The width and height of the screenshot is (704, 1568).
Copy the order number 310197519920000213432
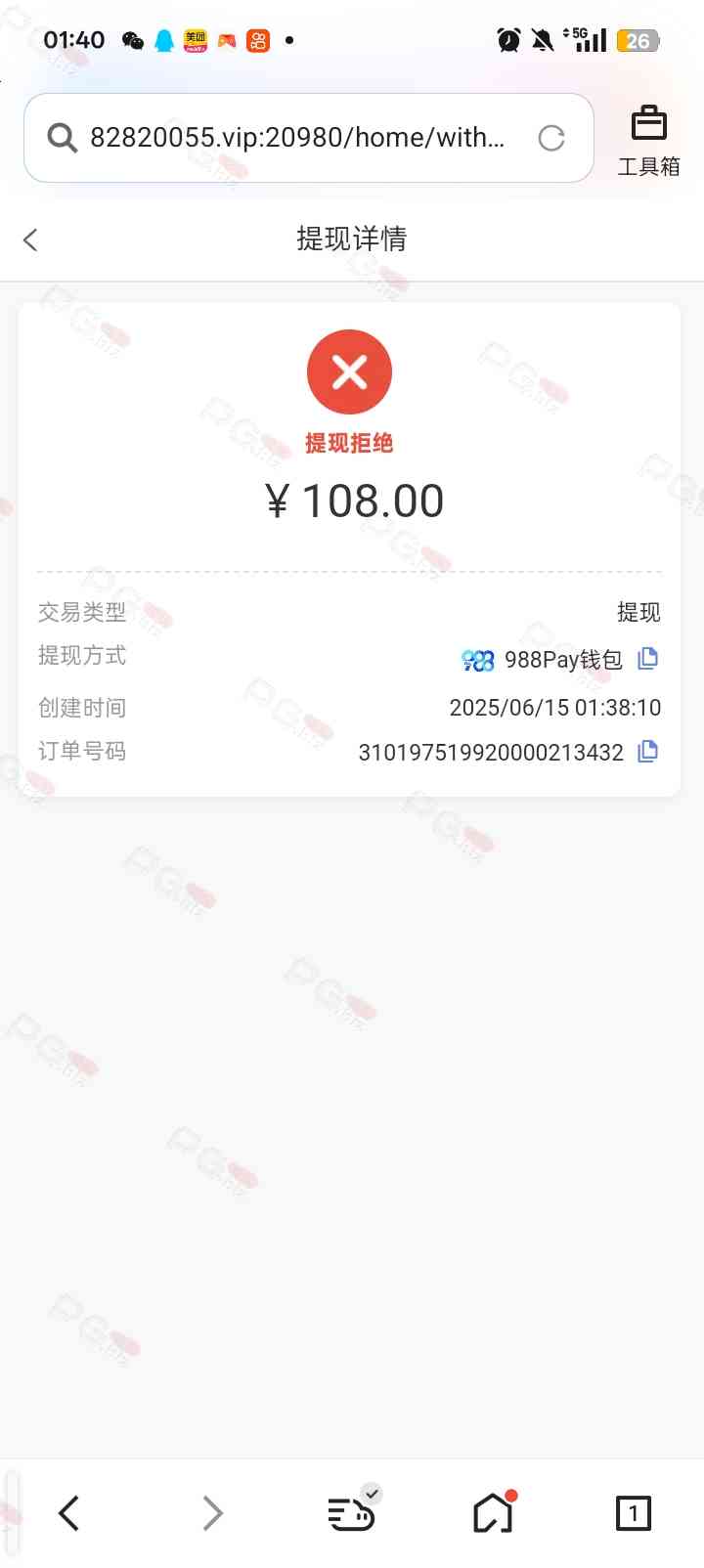[x=647, y=752]
